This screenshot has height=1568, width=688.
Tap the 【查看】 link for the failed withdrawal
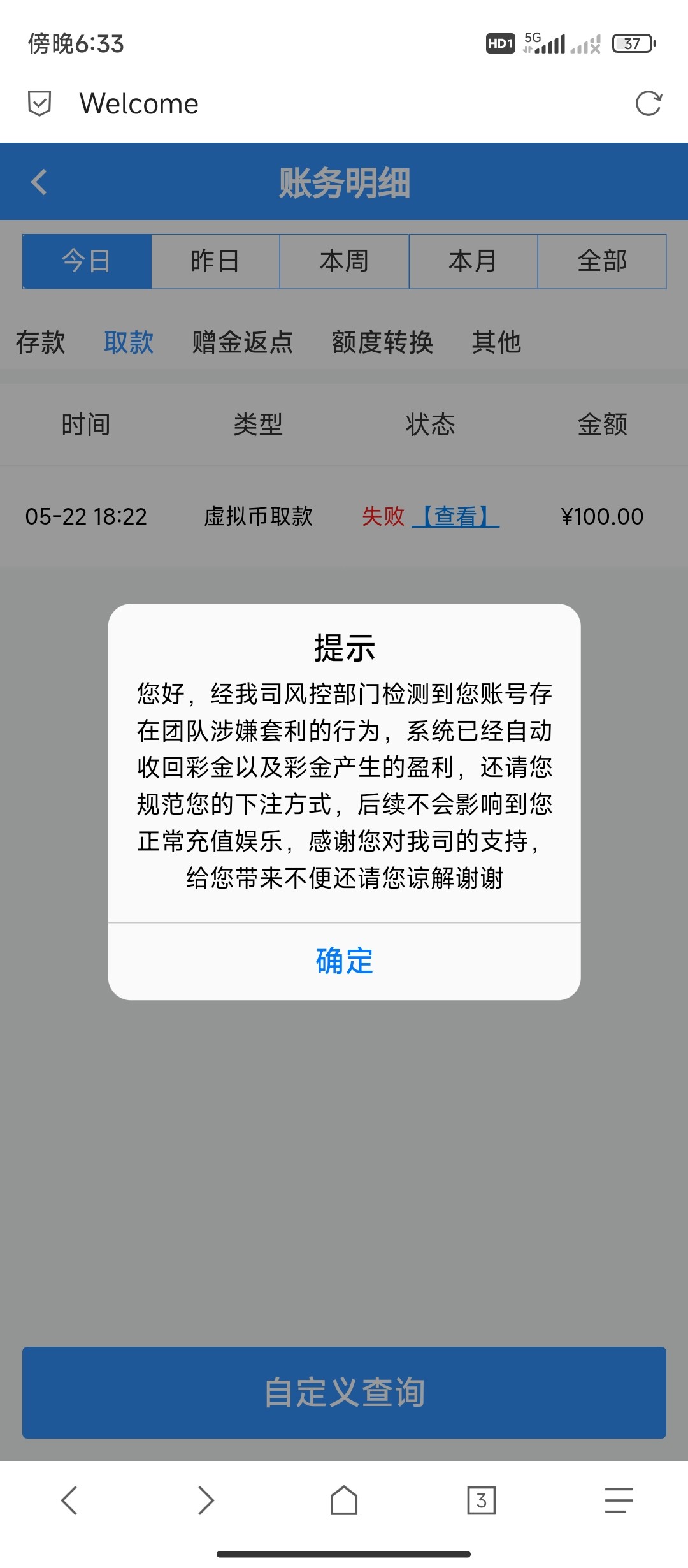(455, 516)
